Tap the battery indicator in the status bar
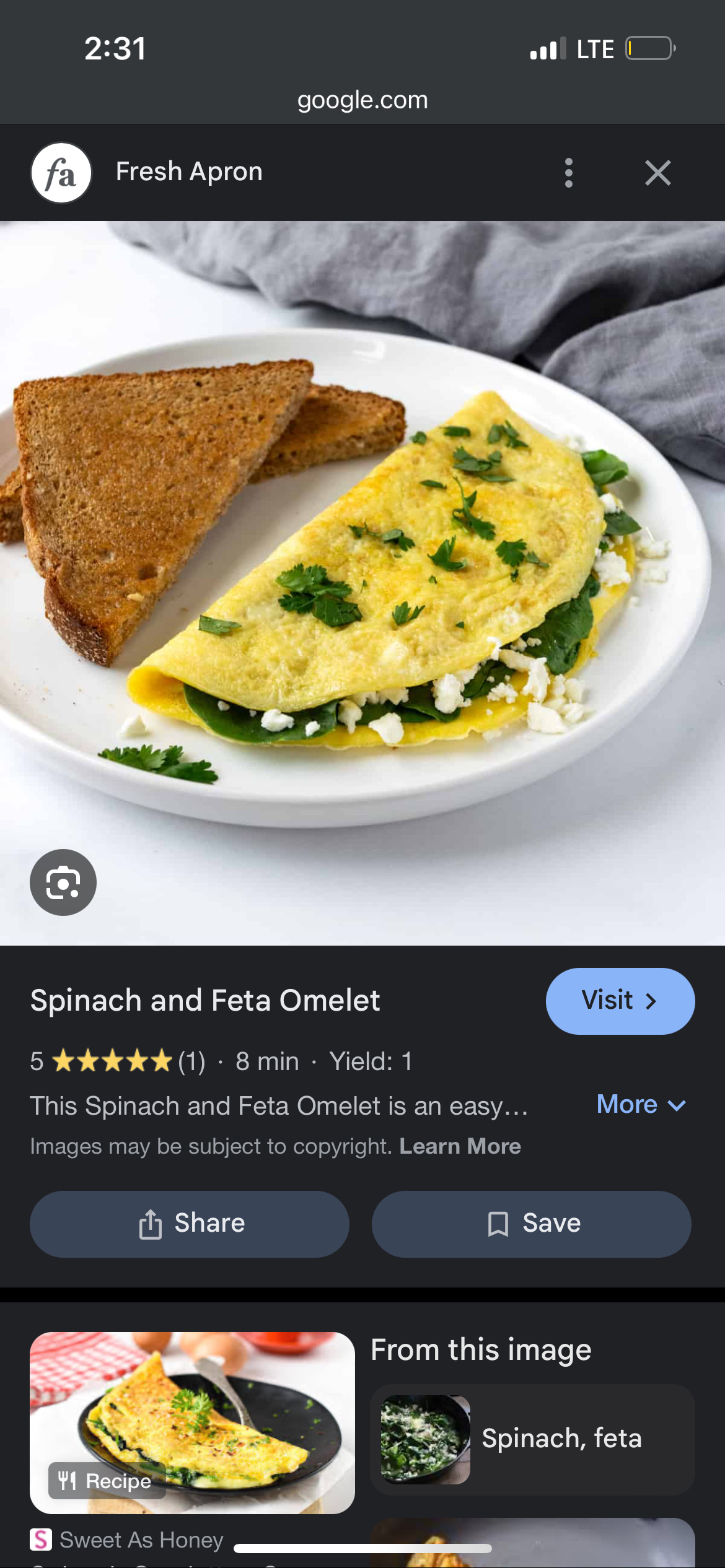This screenshot has width=725, height=1568. 647,48
